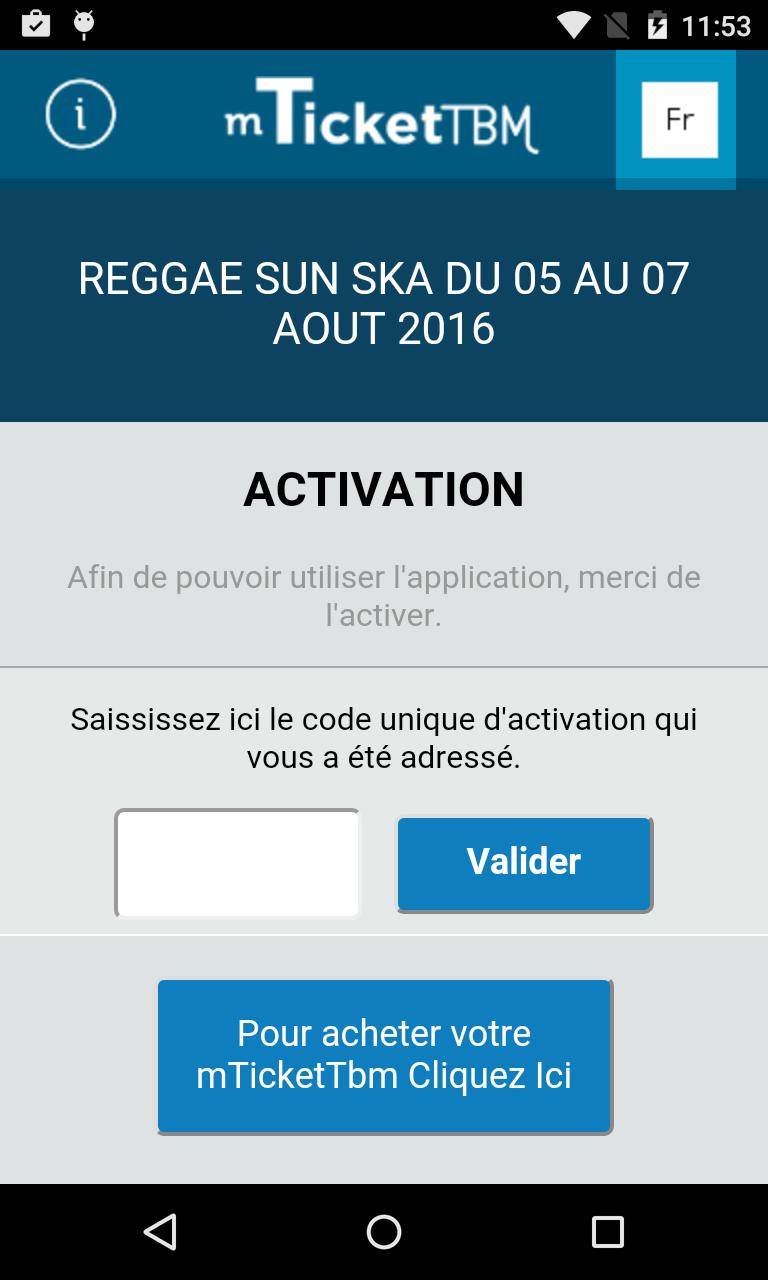This screenshot has height=1280, width=768.
Task: Select the activation code input field
Action: point(237,862)
